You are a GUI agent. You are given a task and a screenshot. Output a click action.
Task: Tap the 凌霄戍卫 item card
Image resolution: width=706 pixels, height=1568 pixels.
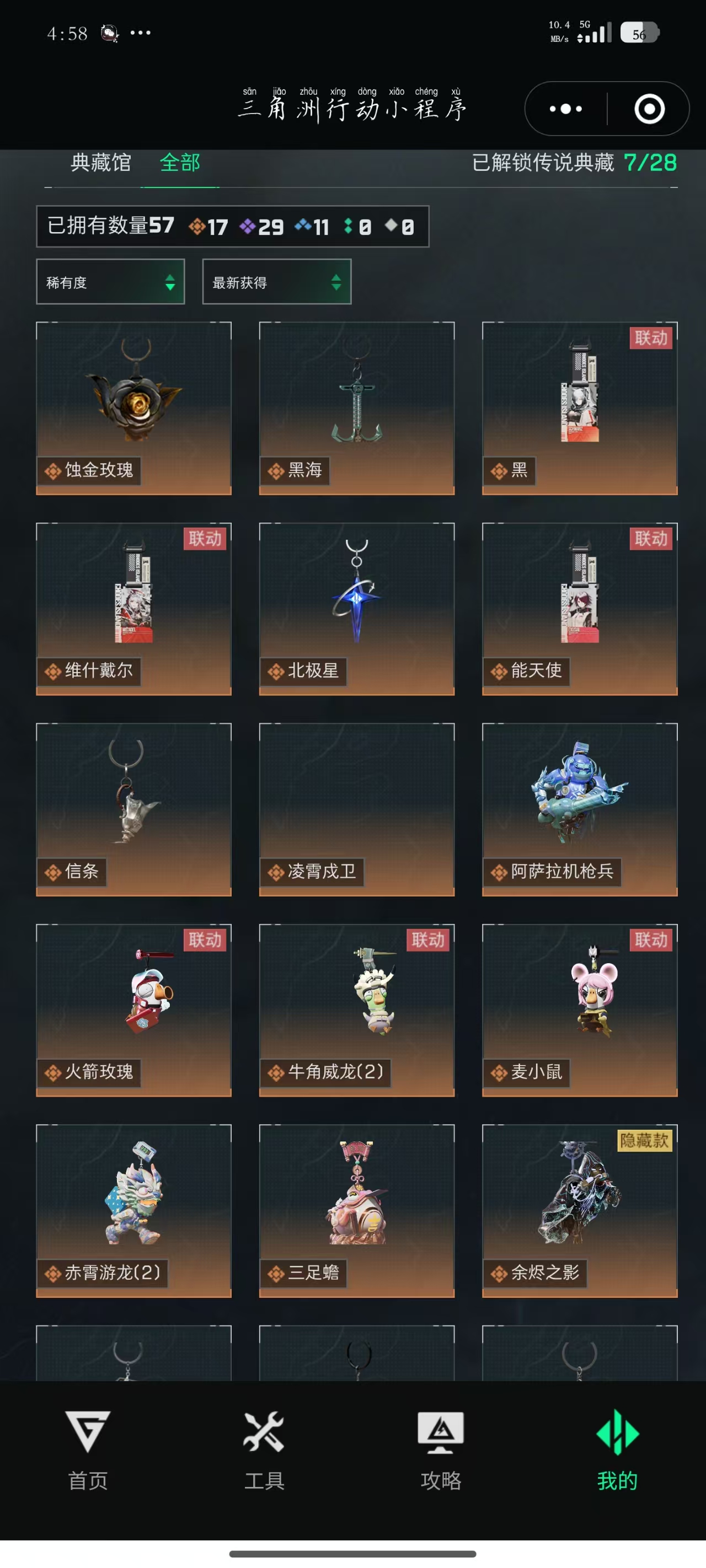click(x=356, y=809)
